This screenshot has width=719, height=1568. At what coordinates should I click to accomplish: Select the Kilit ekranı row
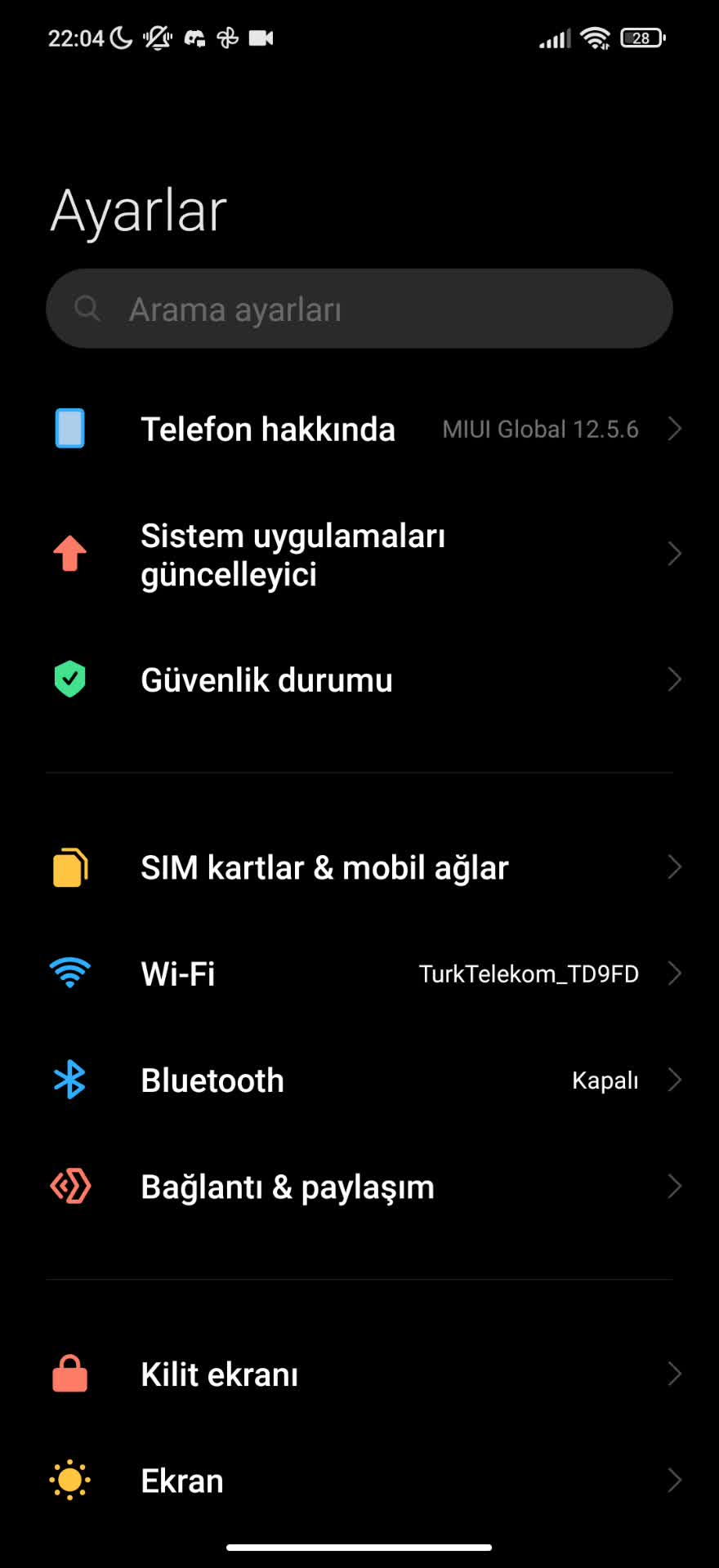[359, 1374]
